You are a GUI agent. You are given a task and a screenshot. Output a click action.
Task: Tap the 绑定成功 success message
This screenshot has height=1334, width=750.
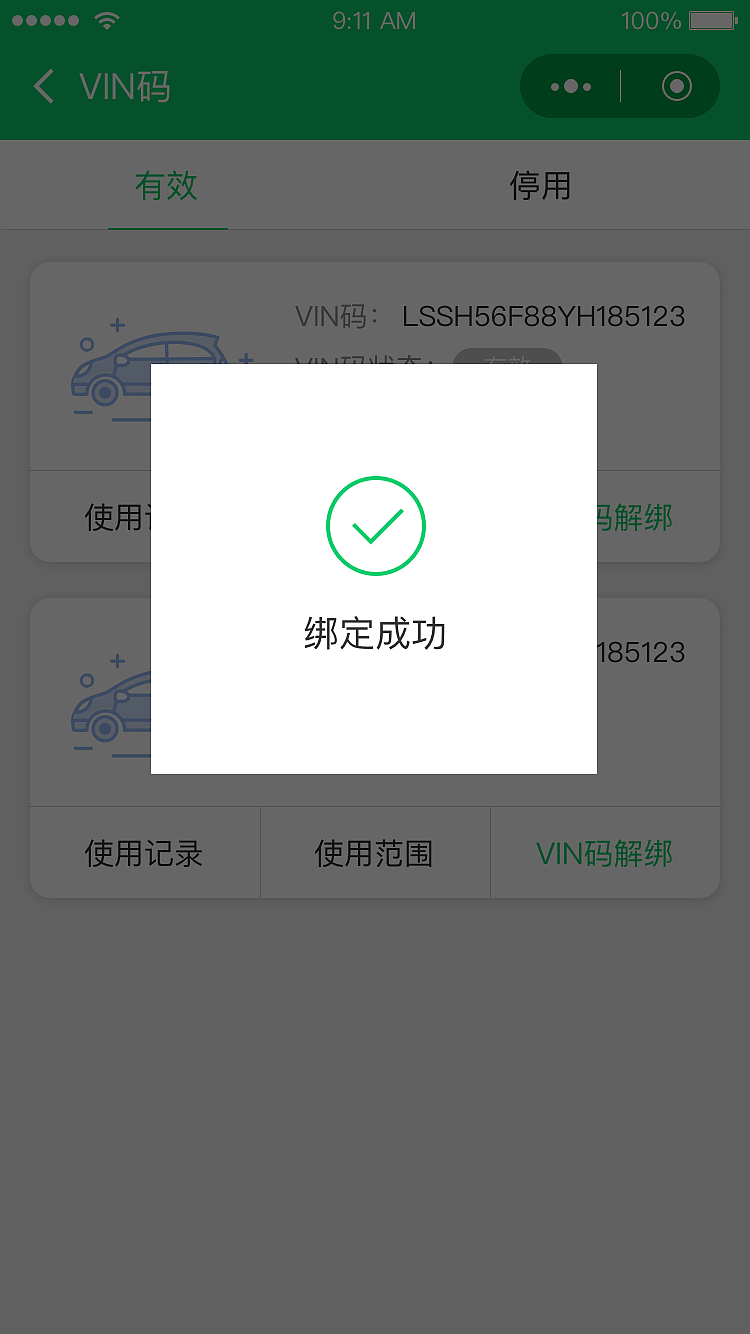(375, 634)
